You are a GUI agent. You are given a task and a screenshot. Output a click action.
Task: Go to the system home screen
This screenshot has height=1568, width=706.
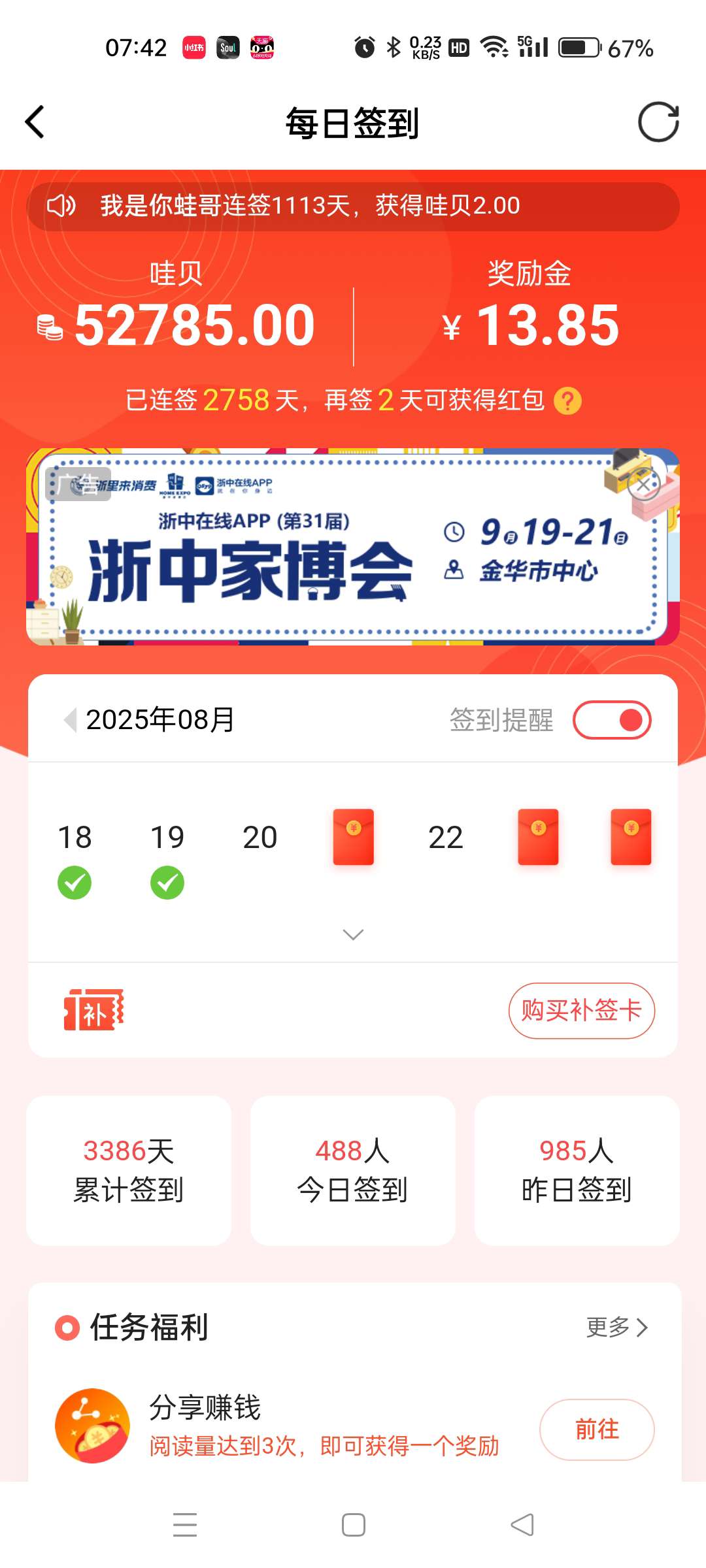pos(353,1525)
